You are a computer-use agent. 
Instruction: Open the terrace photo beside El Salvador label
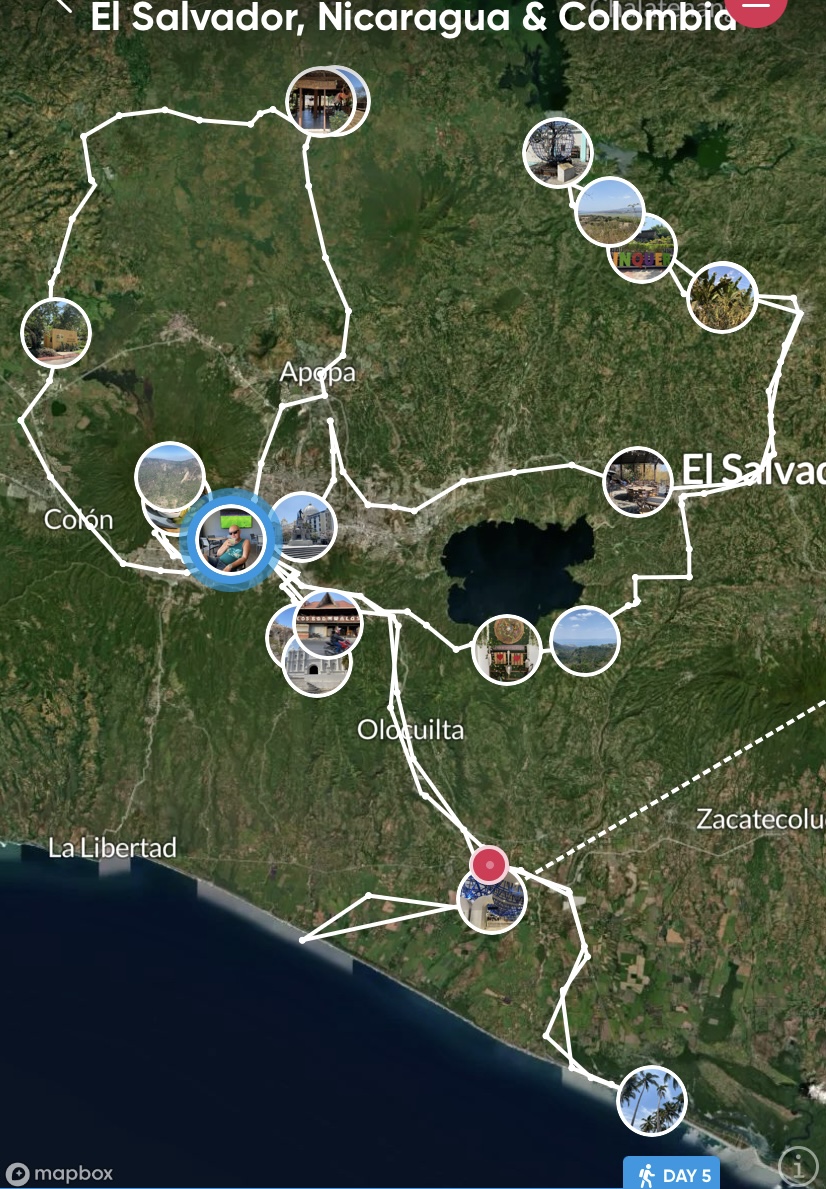[638, 482]
